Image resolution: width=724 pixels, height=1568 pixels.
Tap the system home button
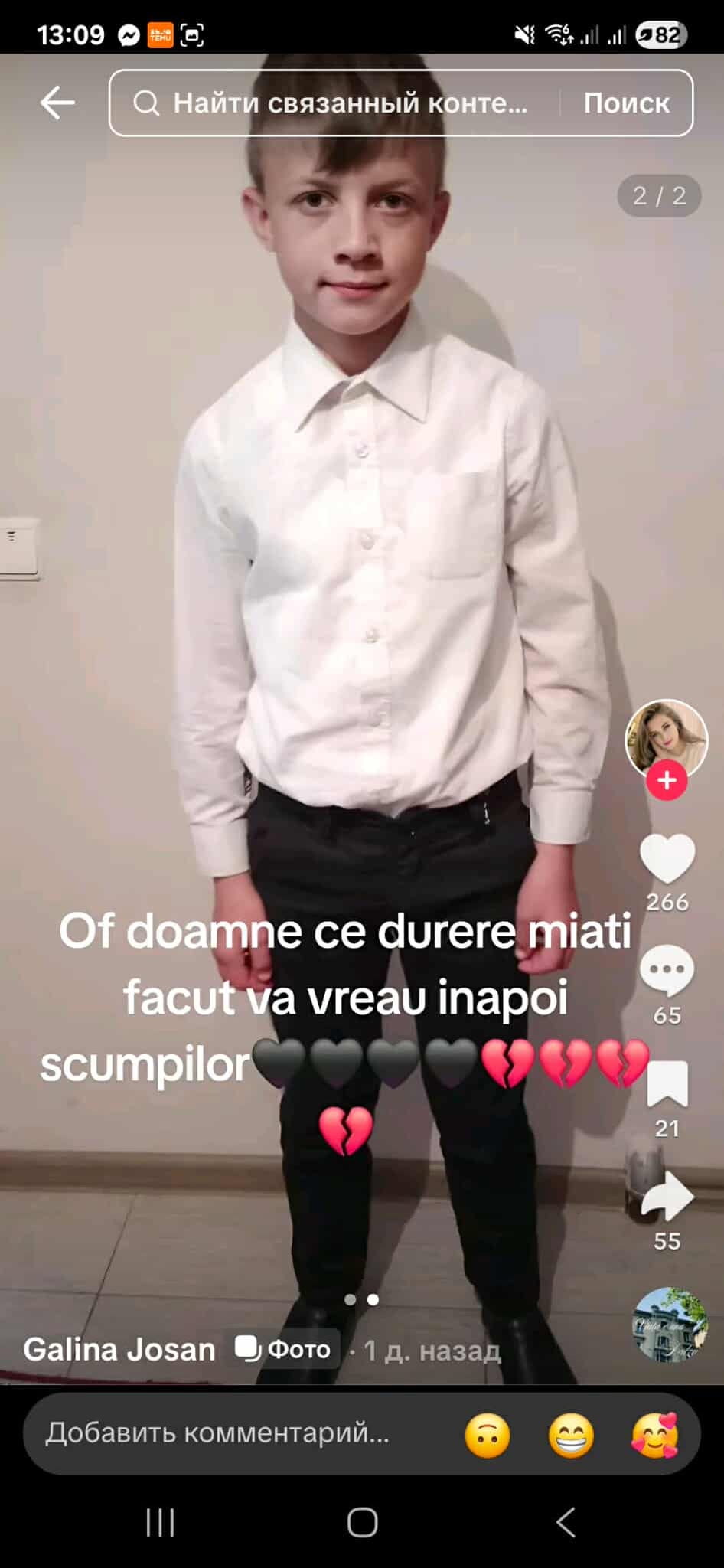[x=362, y=1523]
